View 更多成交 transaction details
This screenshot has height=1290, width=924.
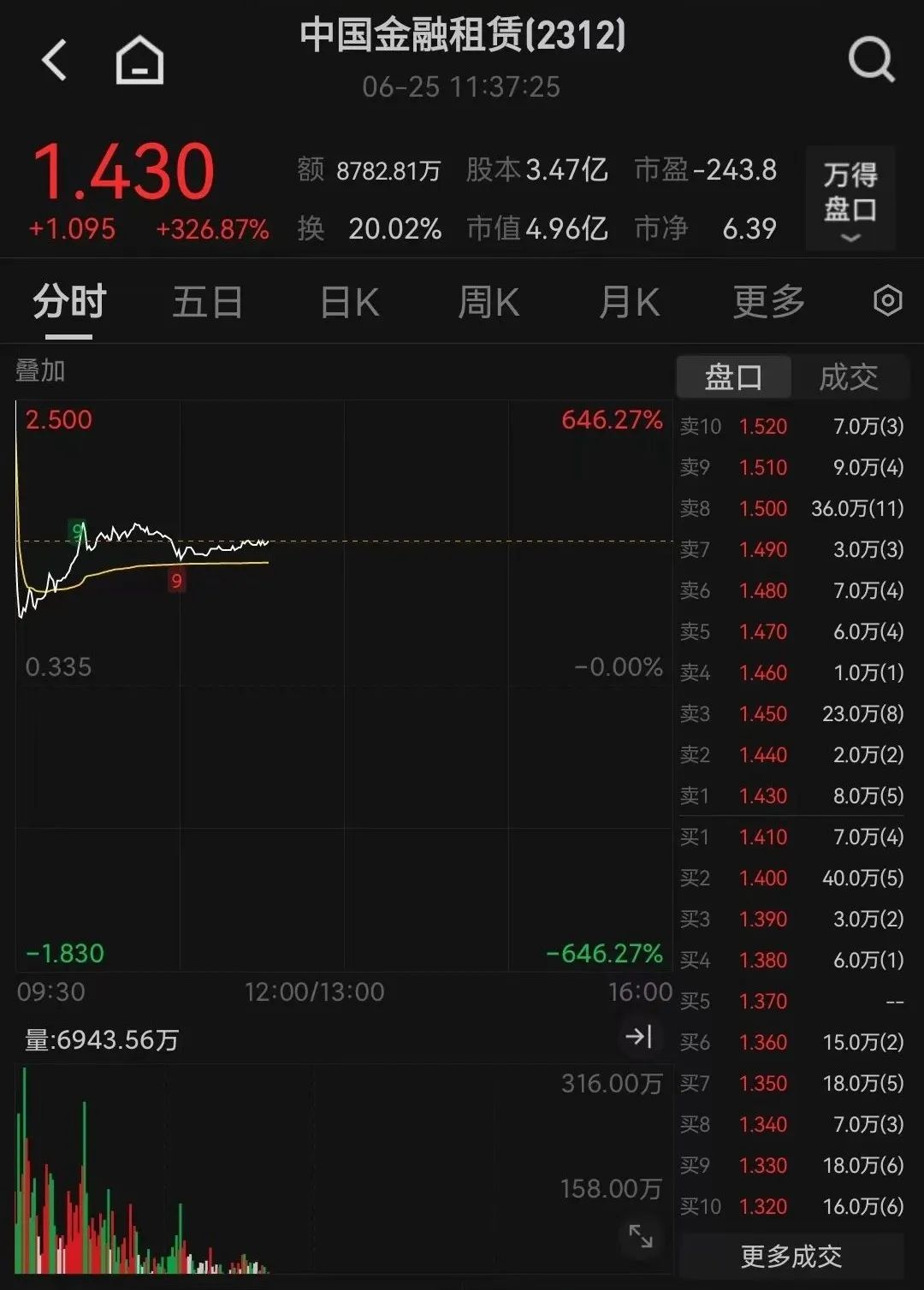(x=791, y=1256)
